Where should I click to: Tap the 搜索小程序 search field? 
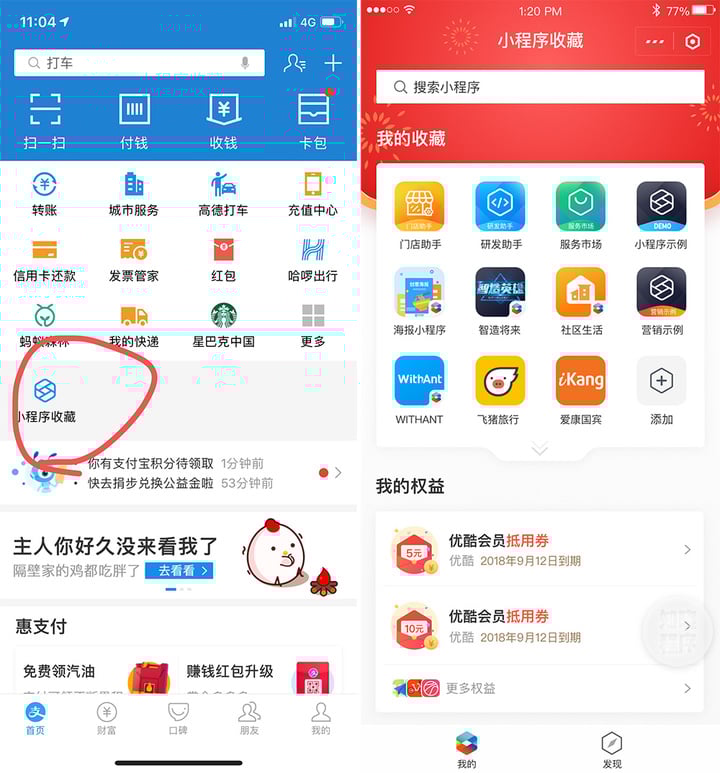(x=540, y=87)
